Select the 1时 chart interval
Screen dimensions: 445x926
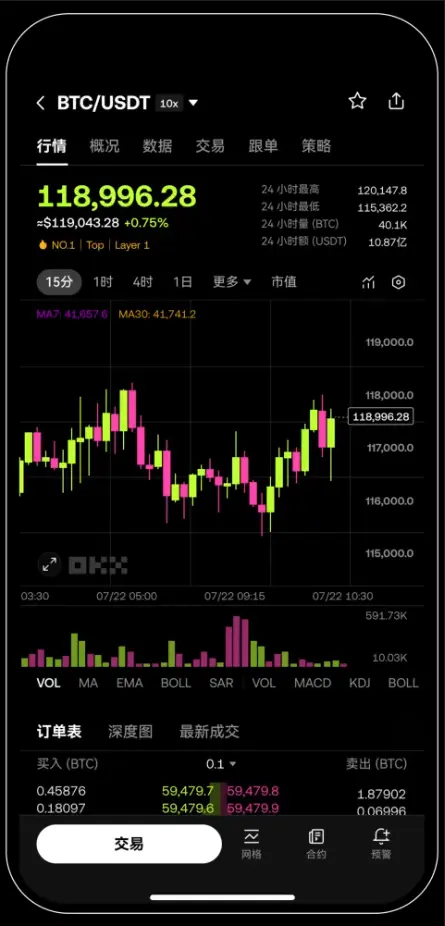coord(103,282)
